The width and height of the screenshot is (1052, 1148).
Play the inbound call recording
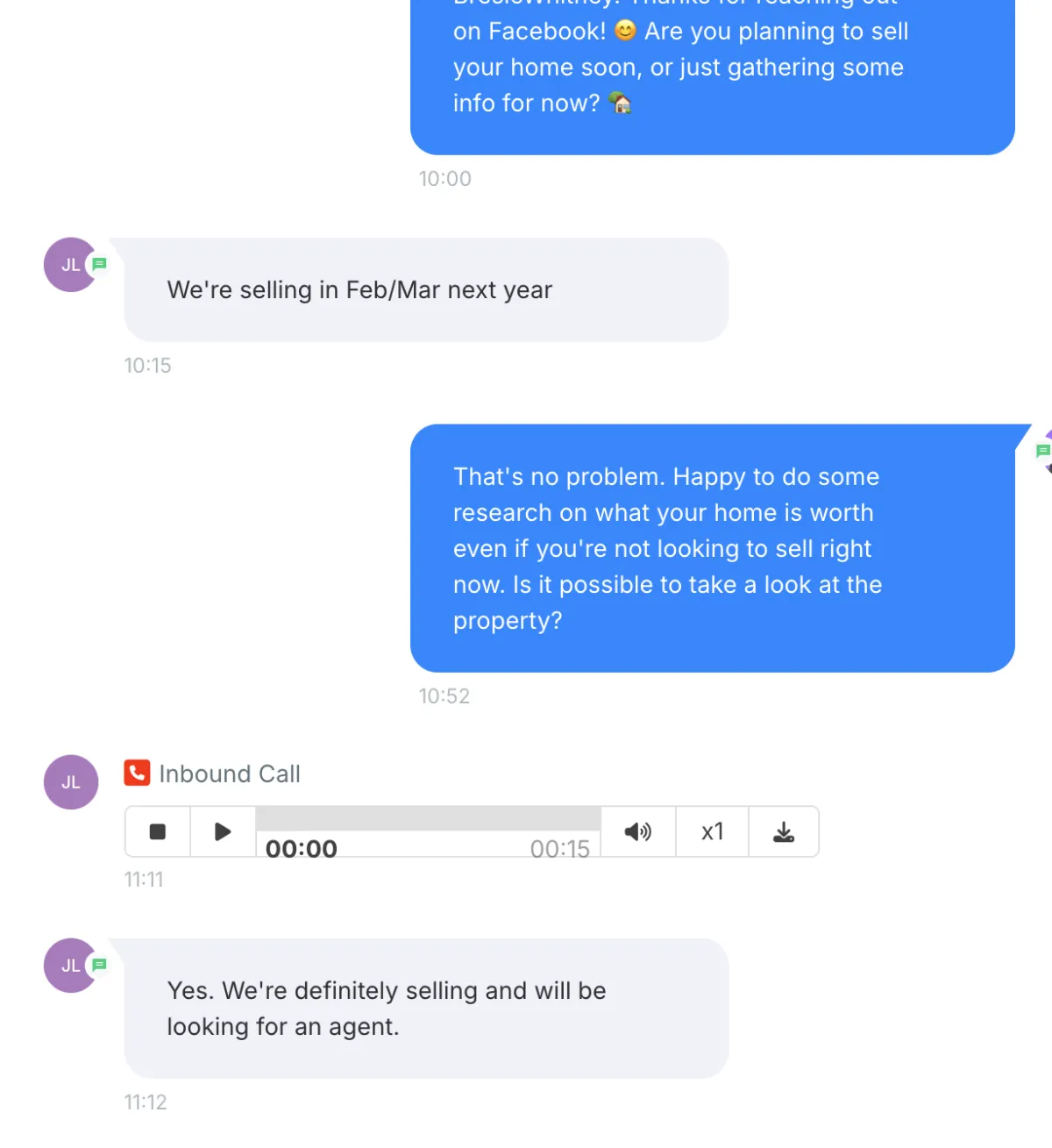(x=223, y=831)
